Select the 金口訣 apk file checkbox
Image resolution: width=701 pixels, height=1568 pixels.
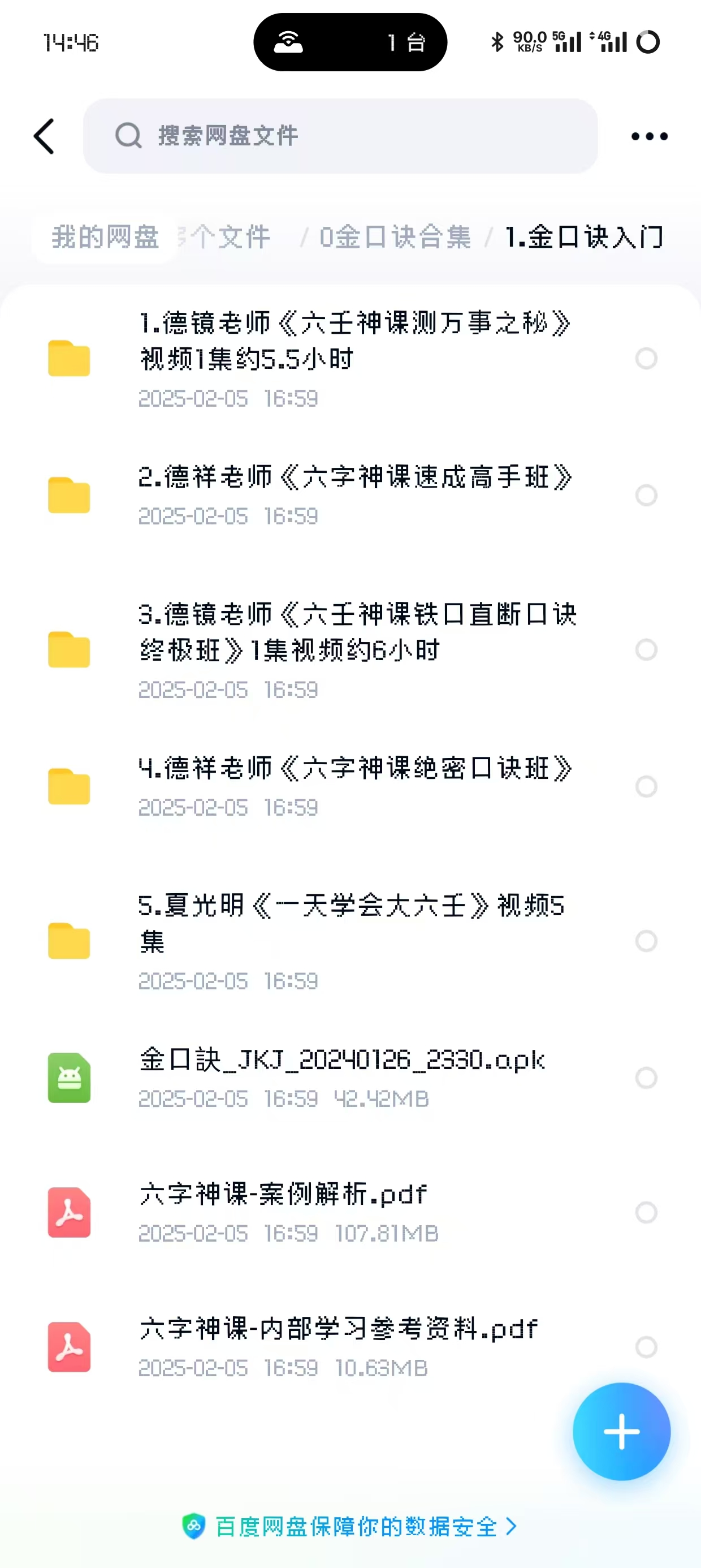point(646,1078)
